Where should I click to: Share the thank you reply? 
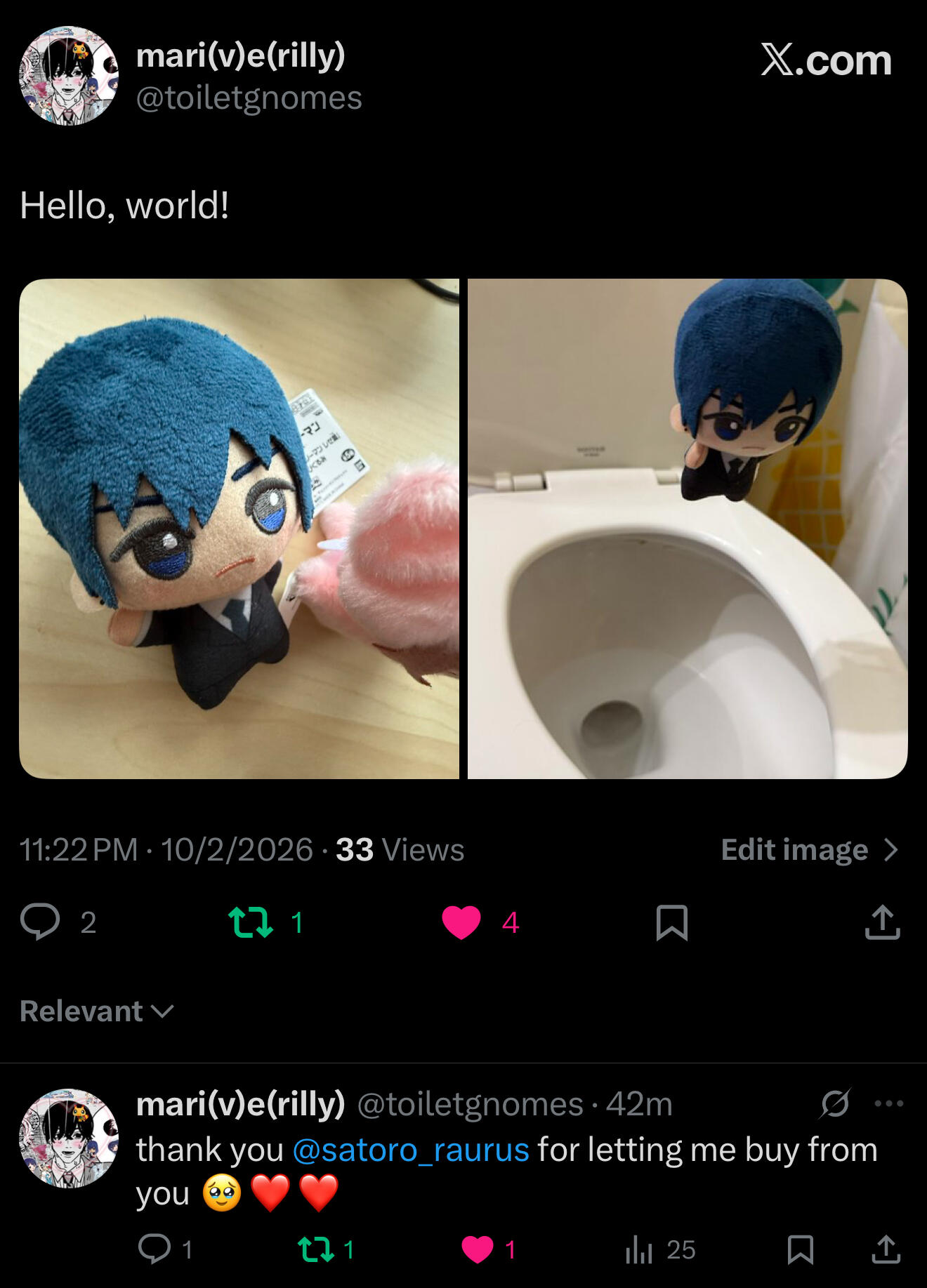pyautogui.click(x=886, y=1249)
